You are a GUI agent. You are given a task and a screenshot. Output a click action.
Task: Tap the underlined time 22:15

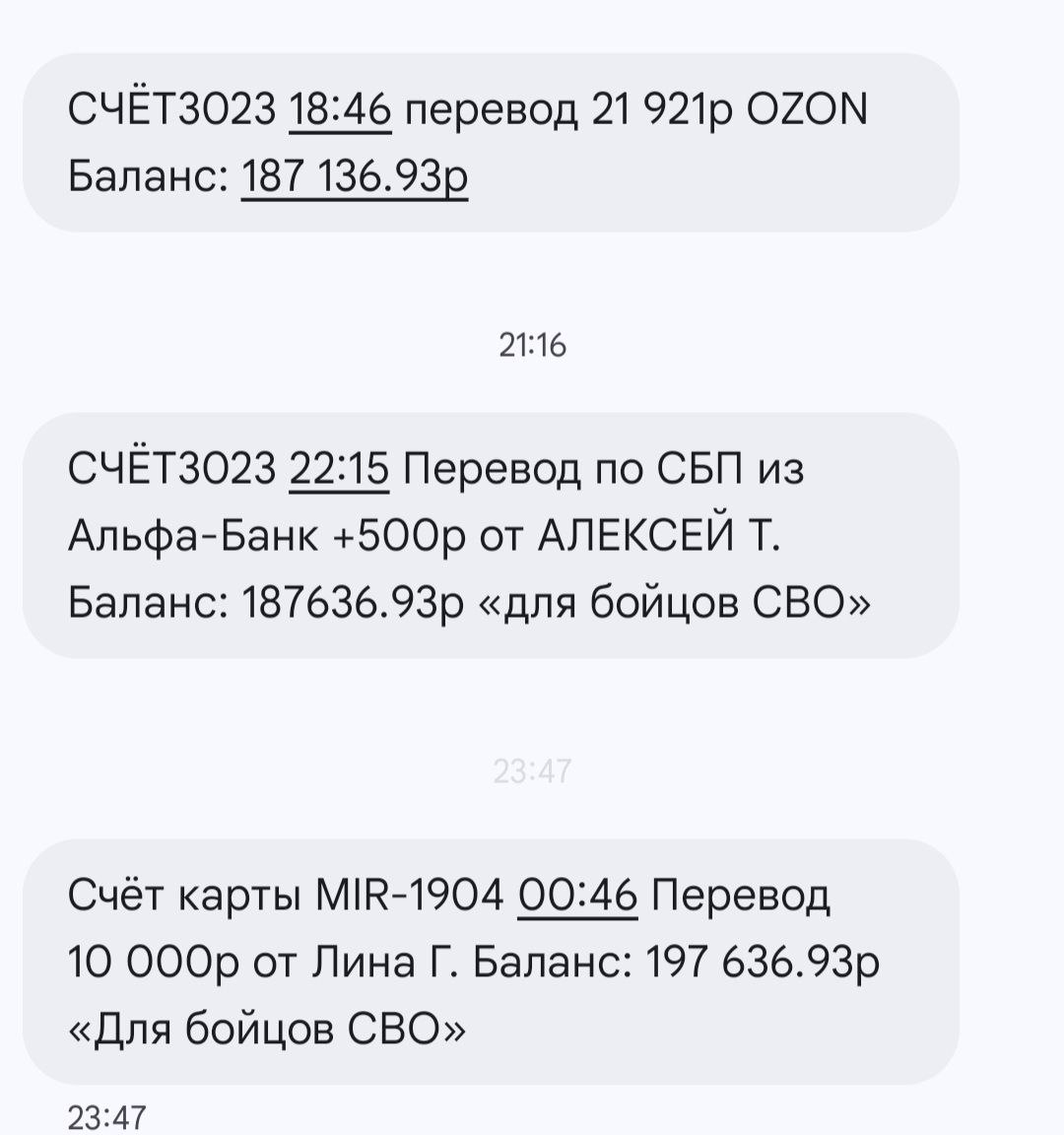pyautogui.click(x=340, y=468)
